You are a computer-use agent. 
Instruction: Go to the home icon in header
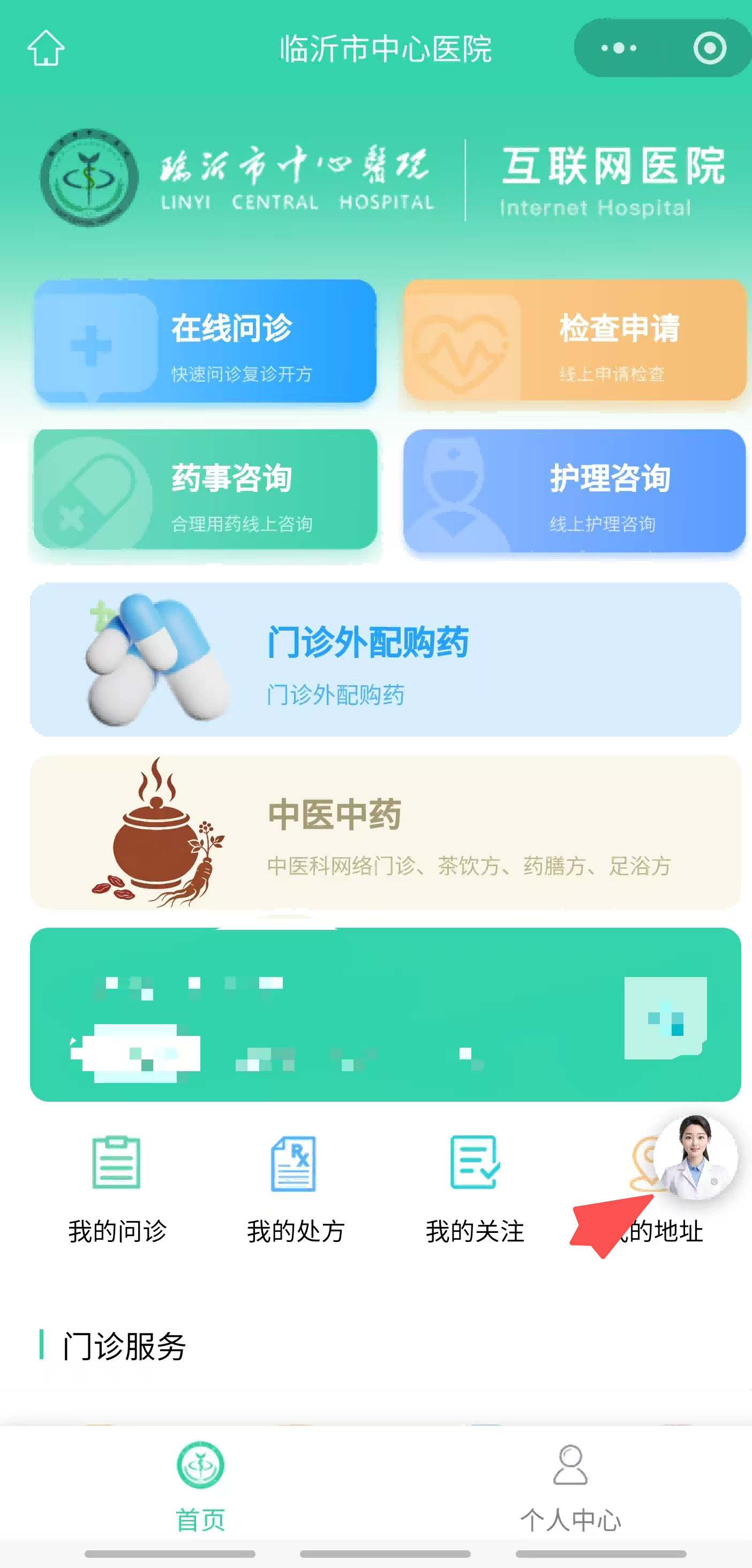coord(46,48)
